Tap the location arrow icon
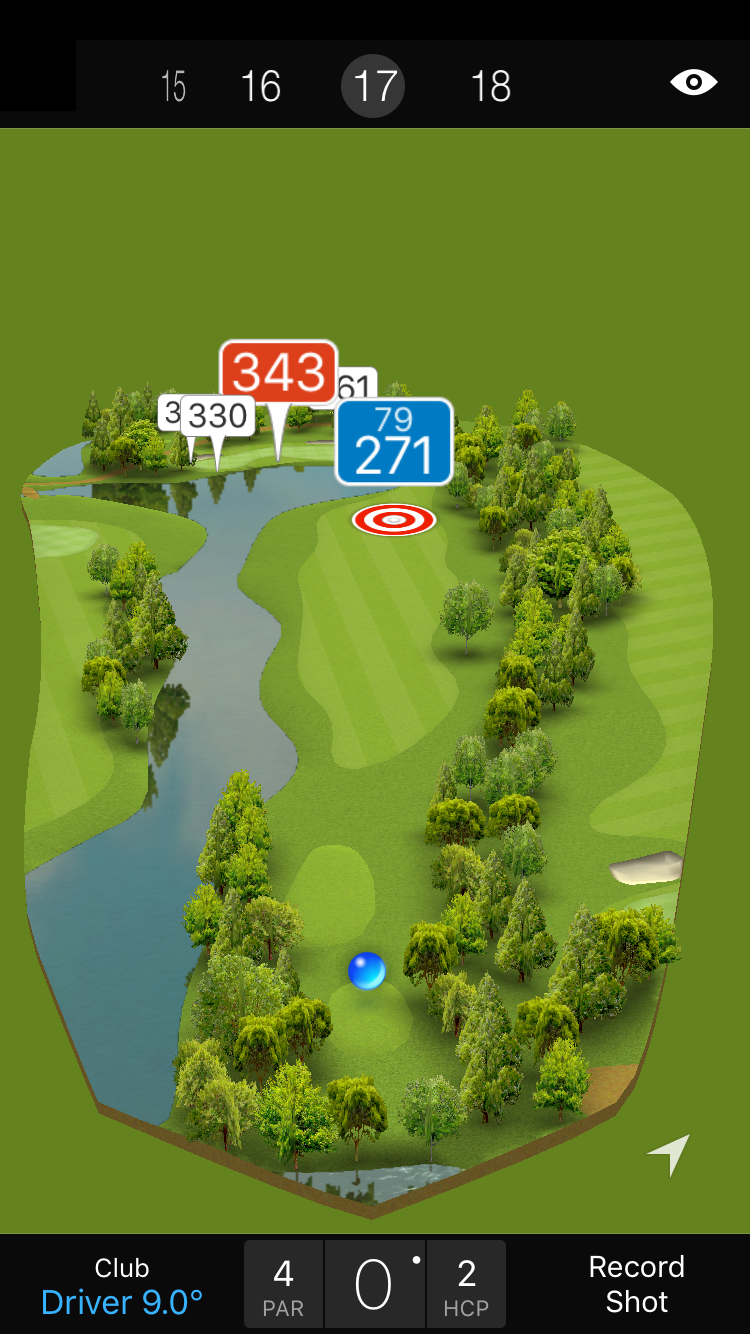Image resolution: width=750 pixels, height=1334 pixels. coord(669,1154)
